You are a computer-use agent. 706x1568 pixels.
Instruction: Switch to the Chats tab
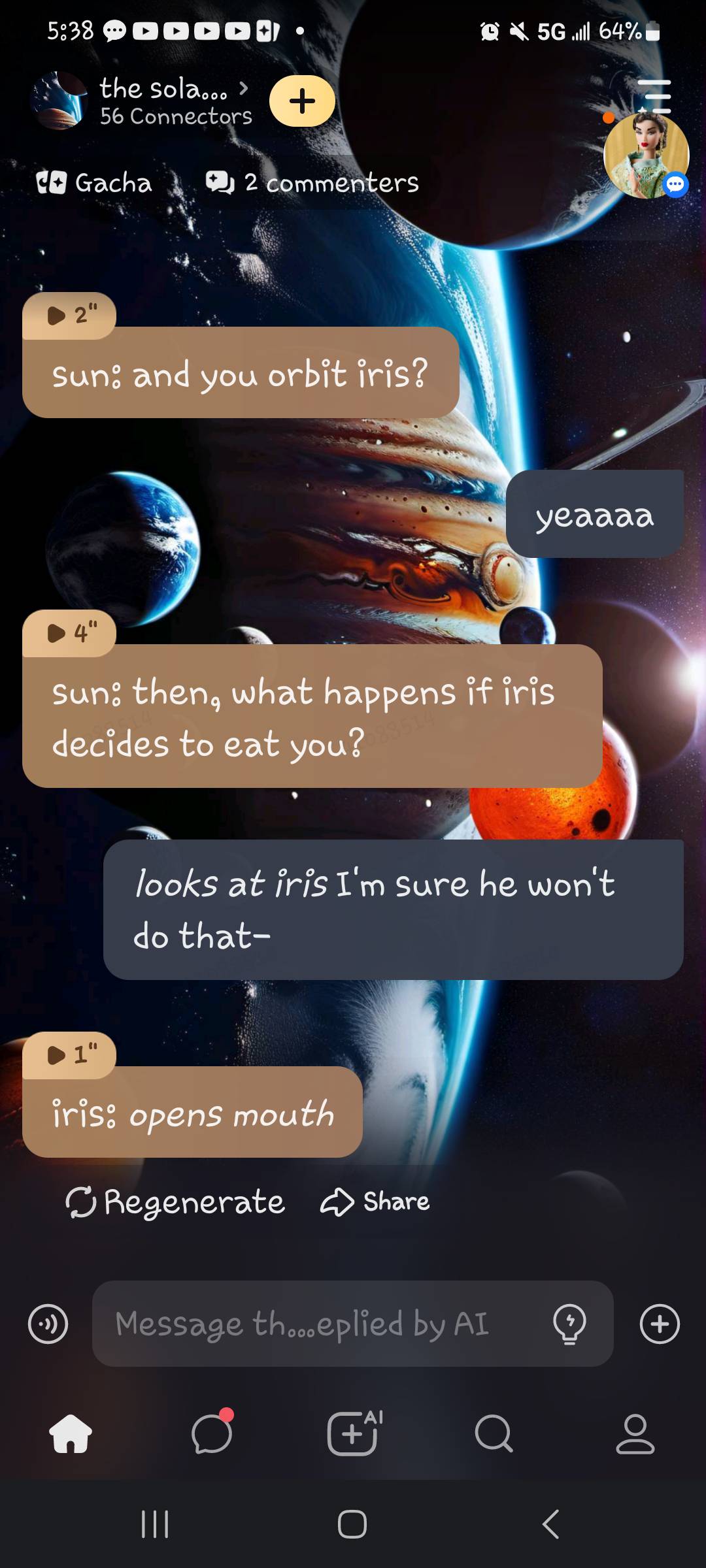[212, 1434]
